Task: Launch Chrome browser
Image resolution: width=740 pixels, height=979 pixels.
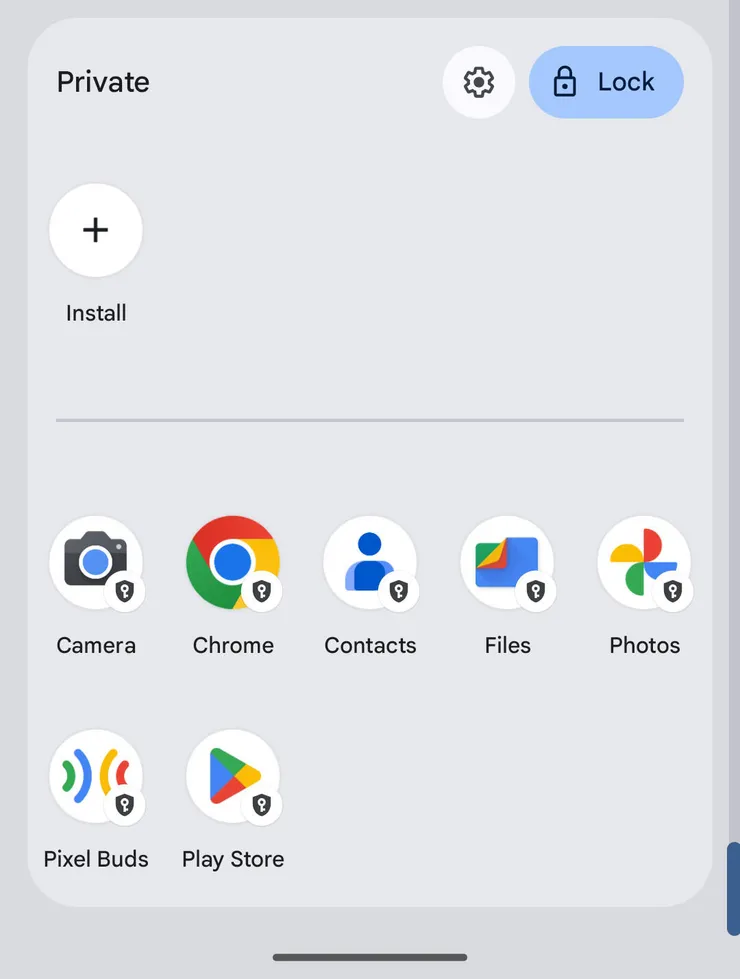Action: click(x=233, y=563)
